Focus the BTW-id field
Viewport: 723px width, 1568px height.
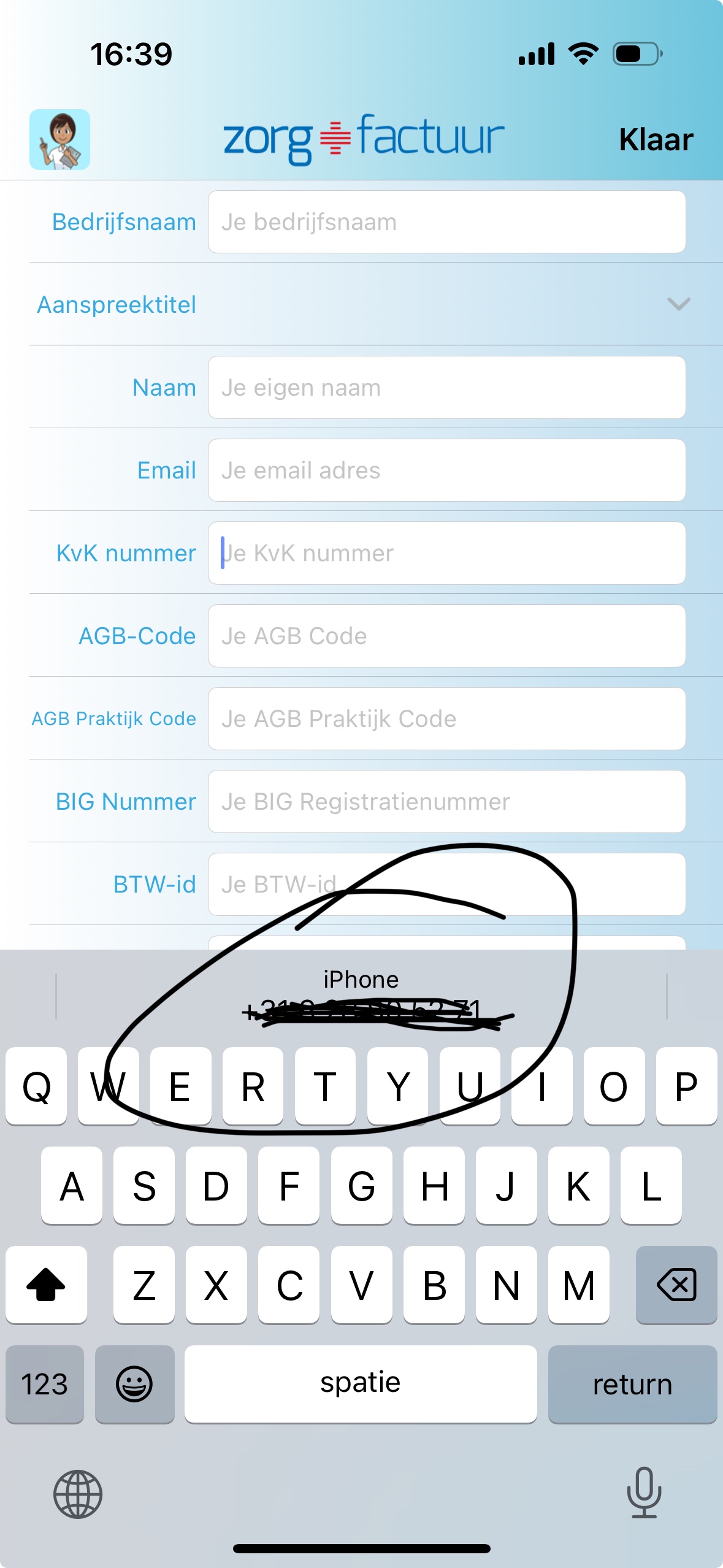tap(446, 884)
